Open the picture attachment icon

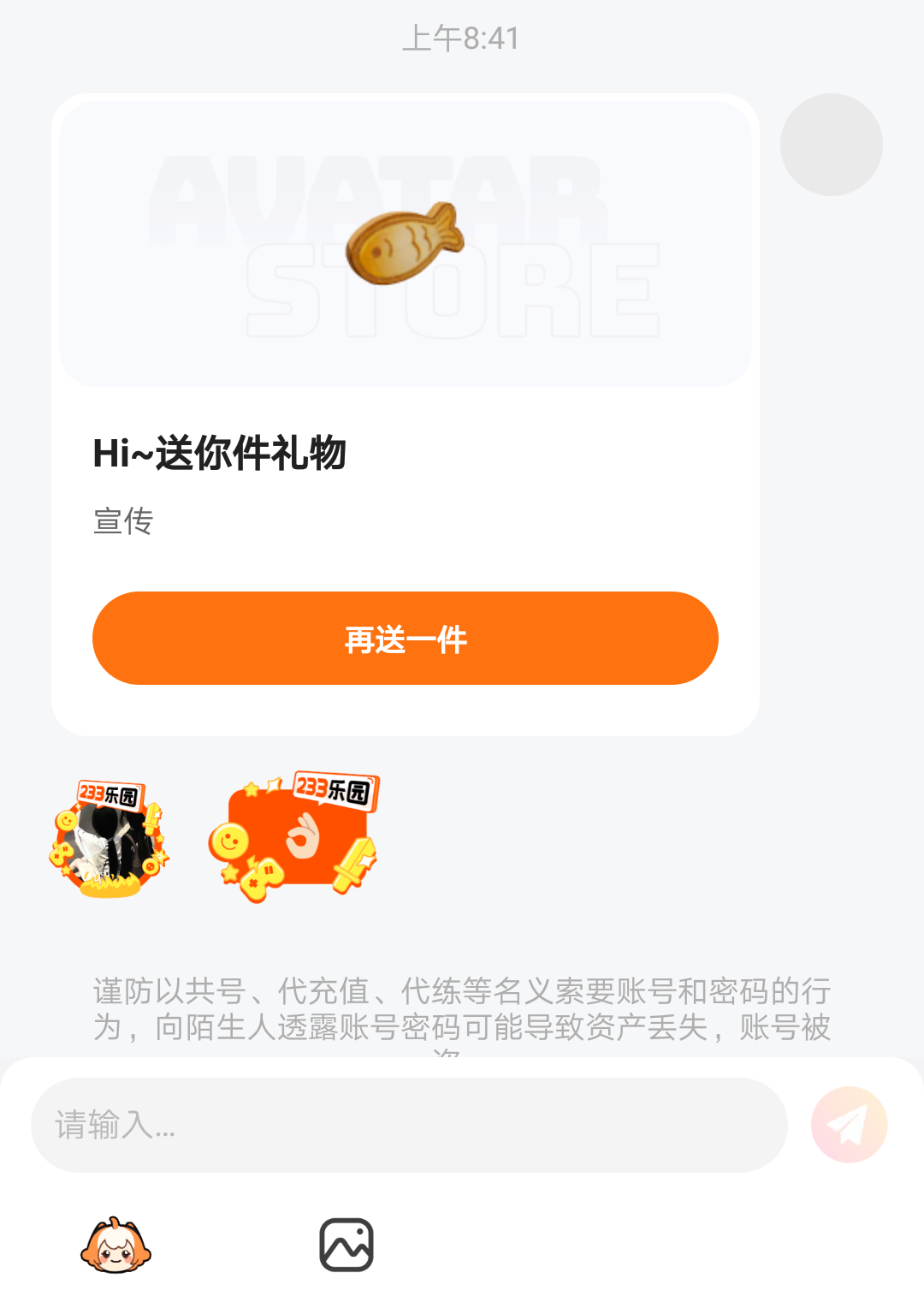pyautogui.click(x=346, y=1245)
